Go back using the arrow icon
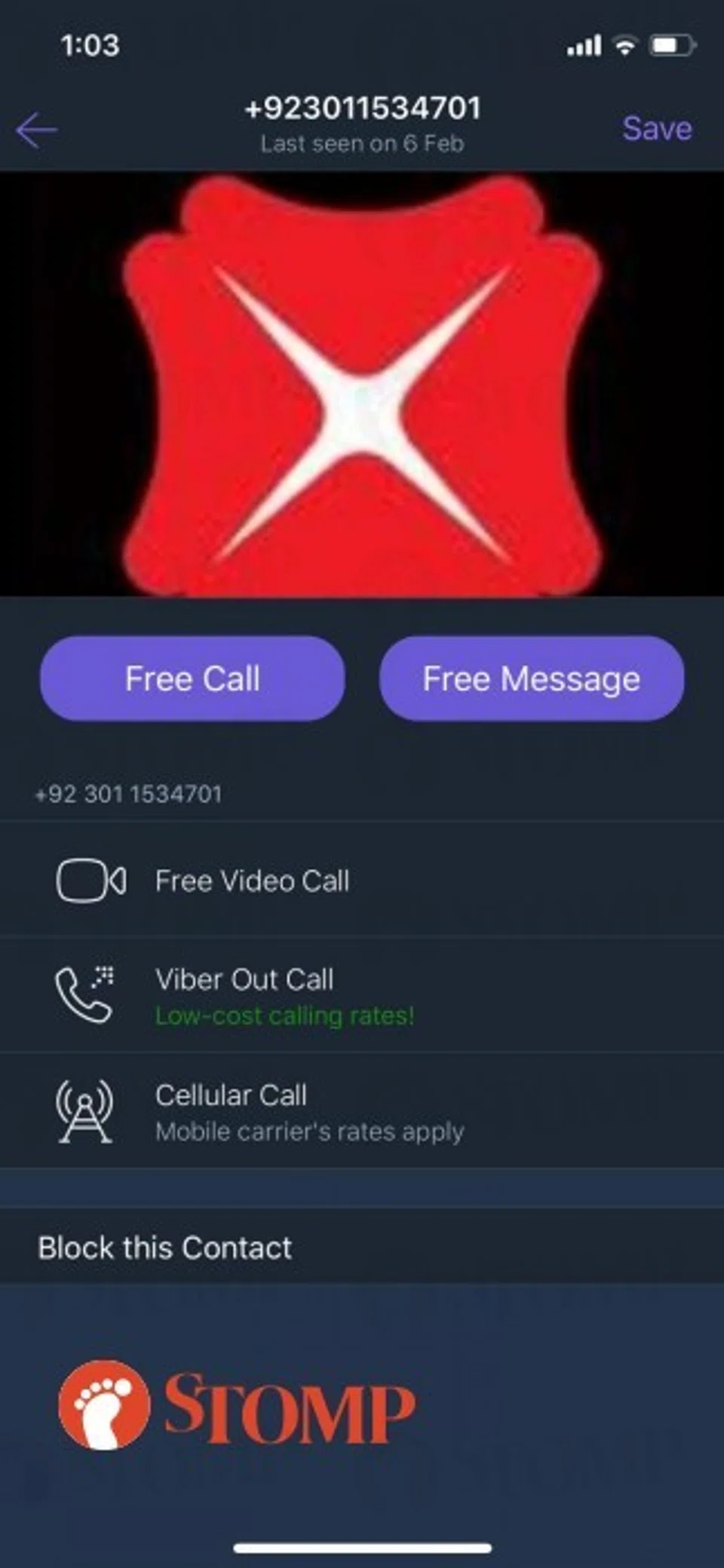Image resolution: width=724 pixels, height=1568 pixels. pos(36,130)
